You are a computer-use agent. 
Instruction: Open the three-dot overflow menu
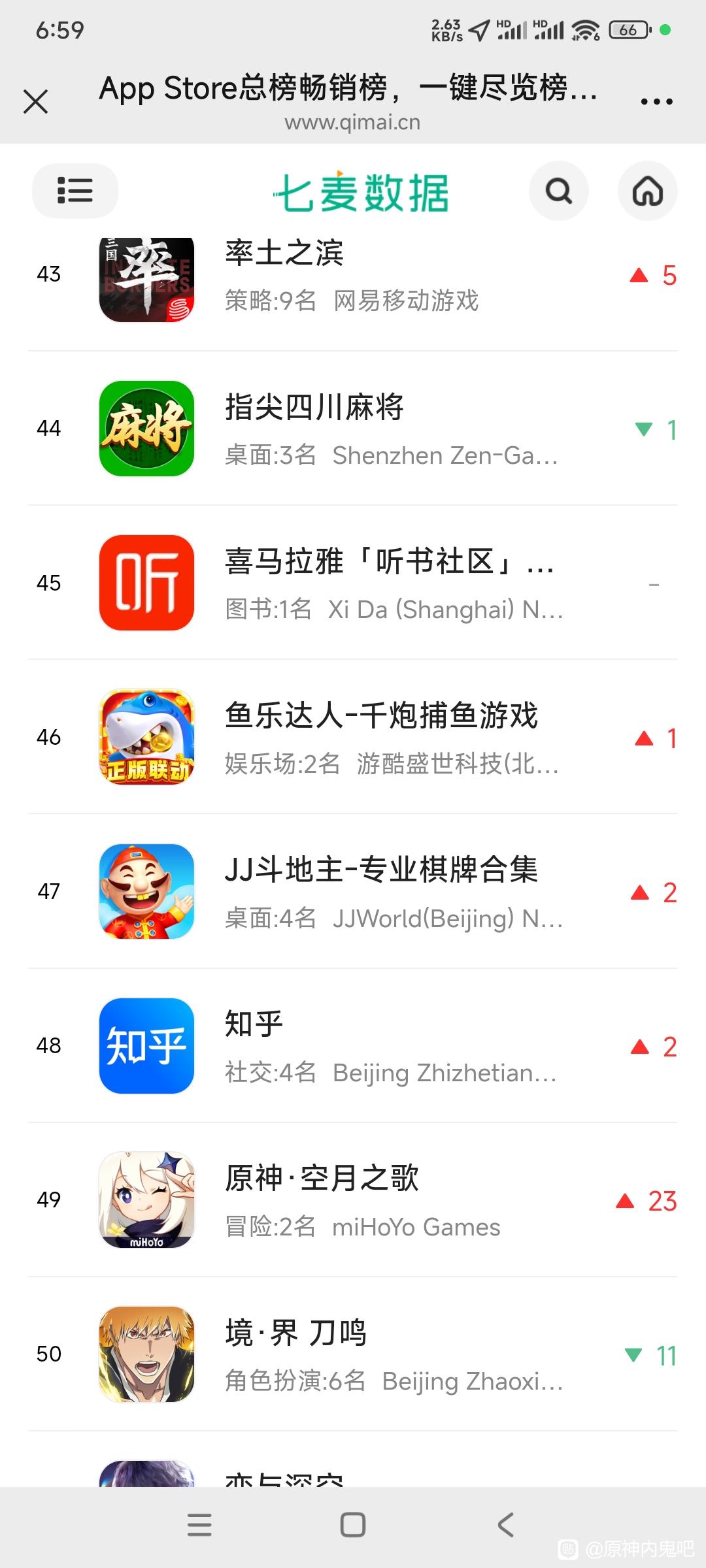[656, 102]
